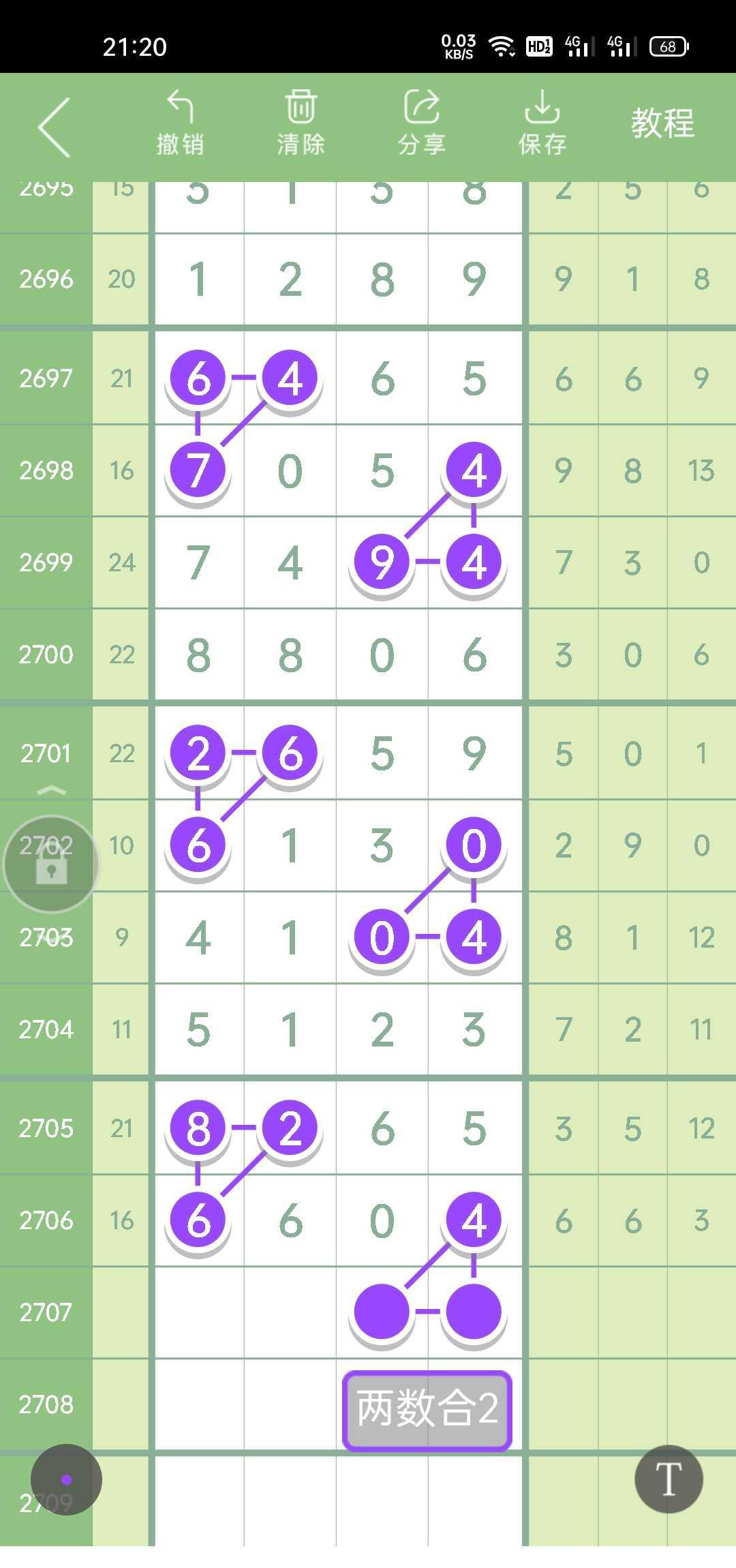Go back using the top-left arrow
This screenshot has width=736, height=1568.
click(x=55, y=127)
